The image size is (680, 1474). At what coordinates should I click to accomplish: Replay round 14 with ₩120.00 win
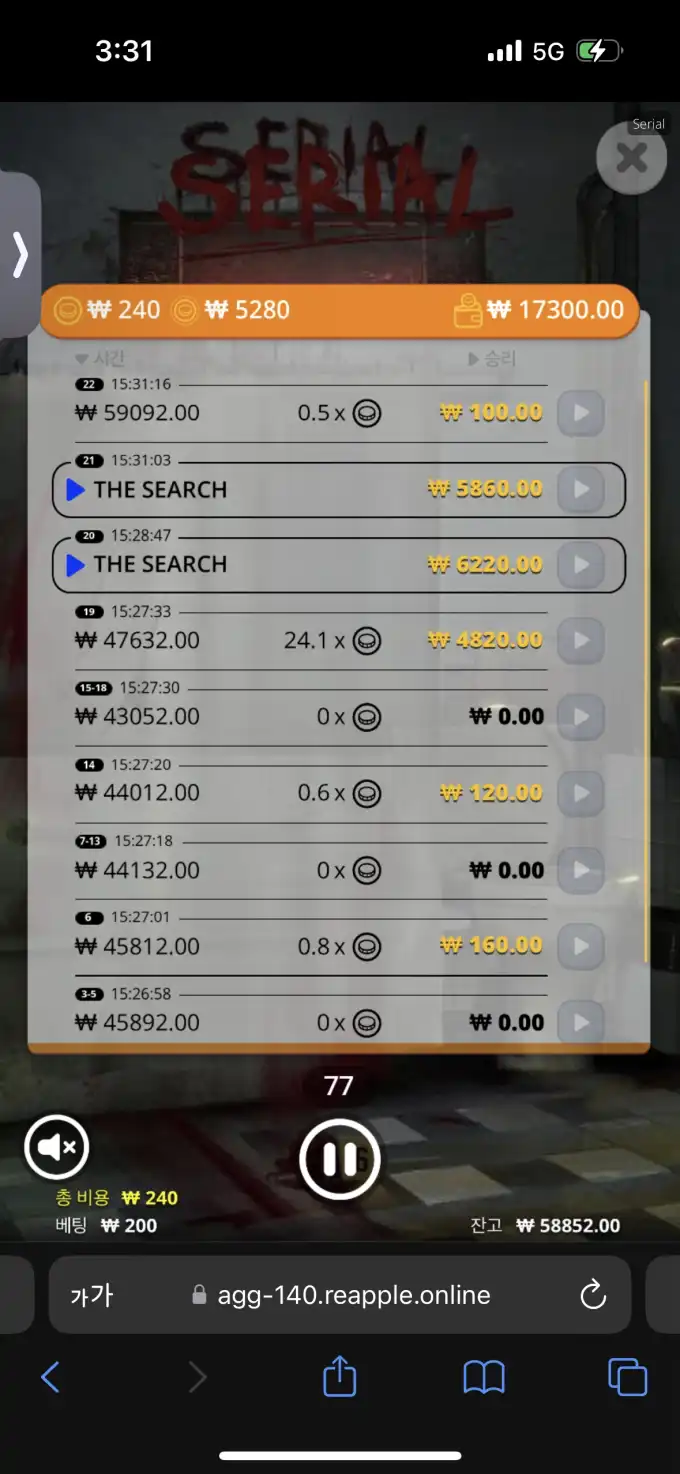580,793
